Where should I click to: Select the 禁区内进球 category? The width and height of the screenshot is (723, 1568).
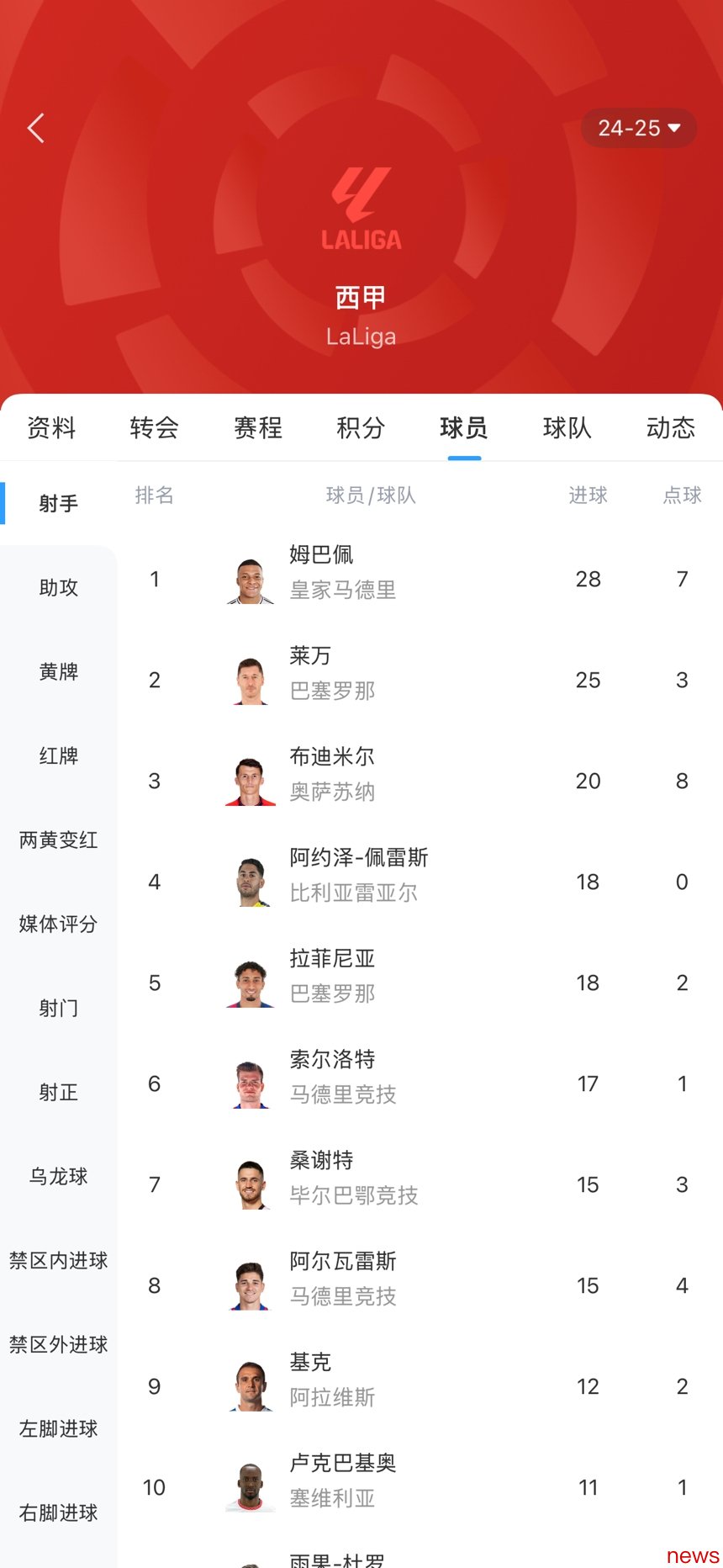click(59, 1260)
